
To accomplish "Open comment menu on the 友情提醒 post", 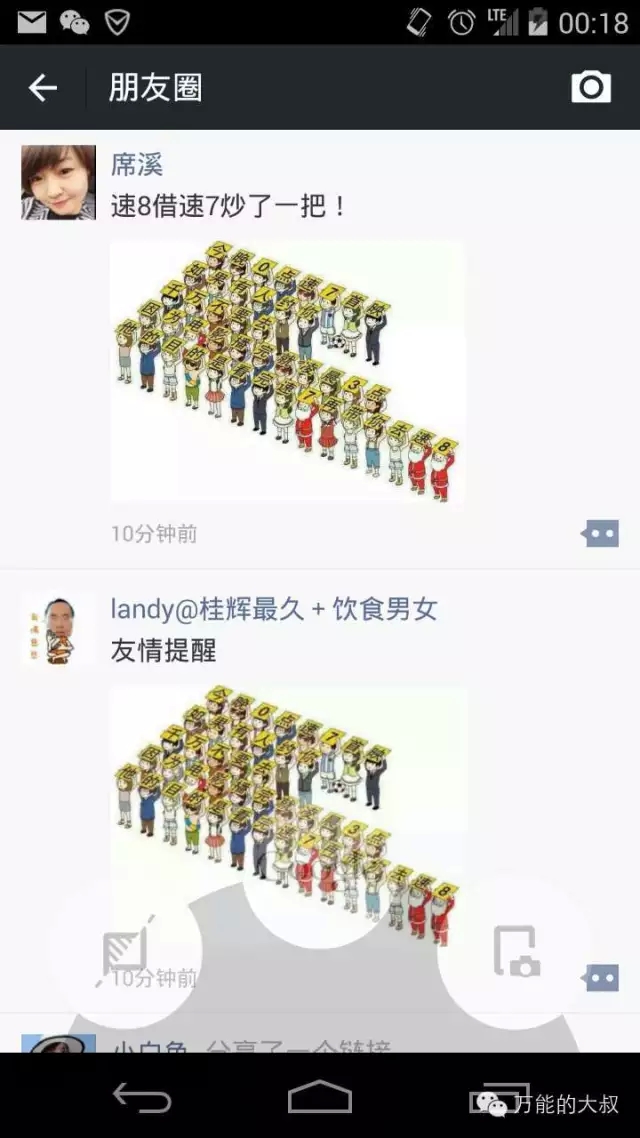I will [601, 977].
